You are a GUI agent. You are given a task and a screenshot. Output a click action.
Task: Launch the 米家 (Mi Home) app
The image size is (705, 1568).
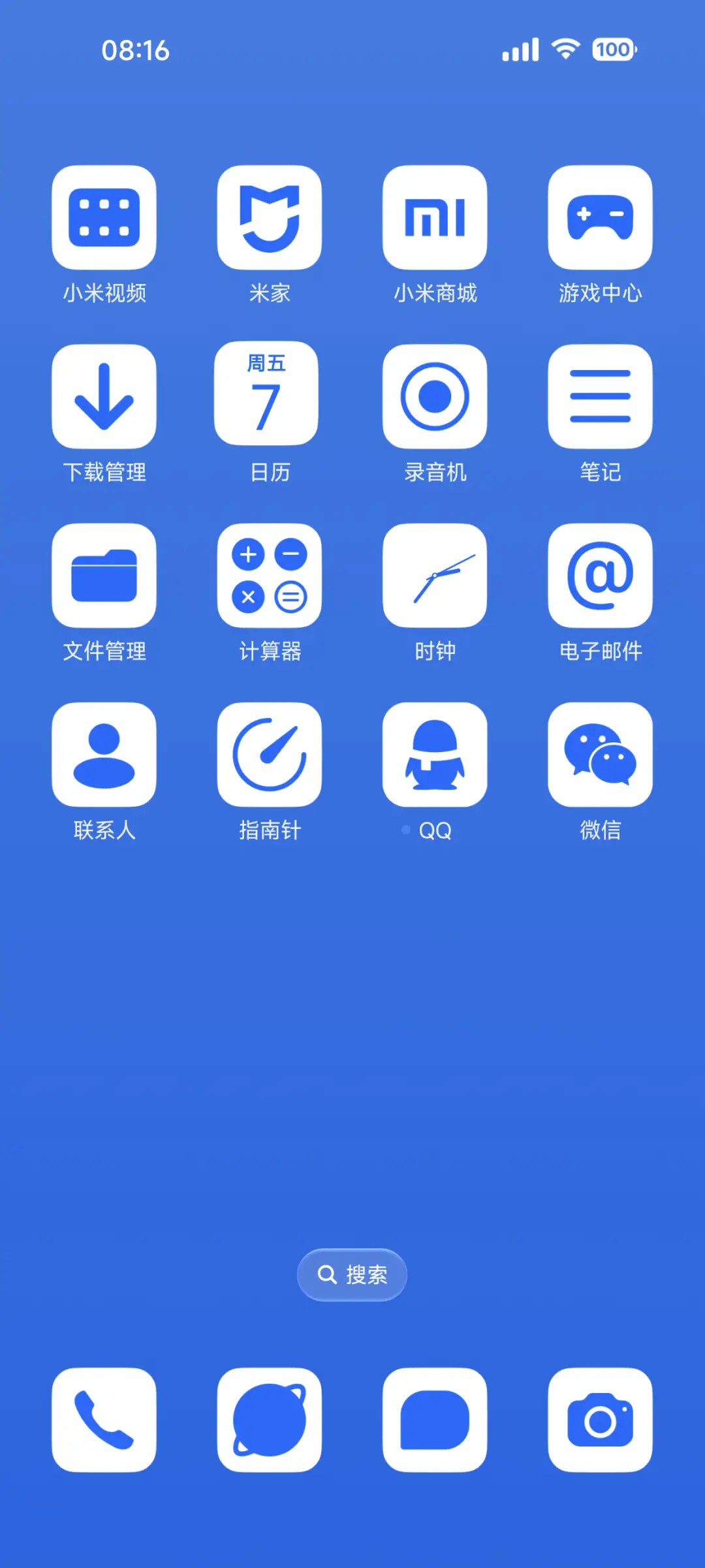pos(270,219)
